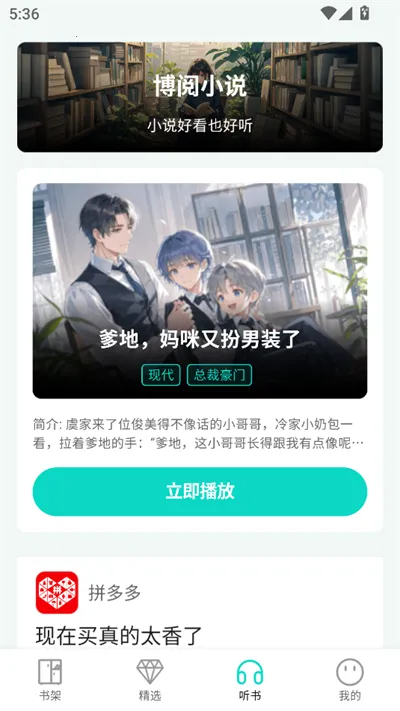
Task: Tap the 立即播放 button
Action: click(200, 491)
